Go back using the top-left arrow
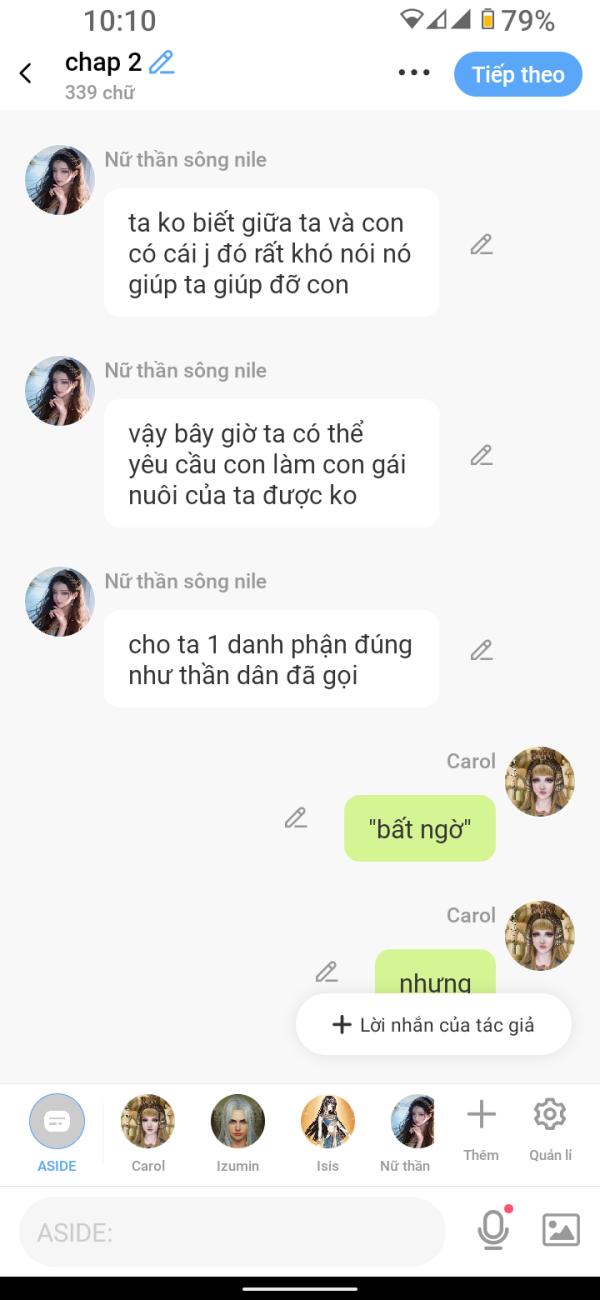The width and height of the screenshot is (600, 1300). [x=26, y=73]
